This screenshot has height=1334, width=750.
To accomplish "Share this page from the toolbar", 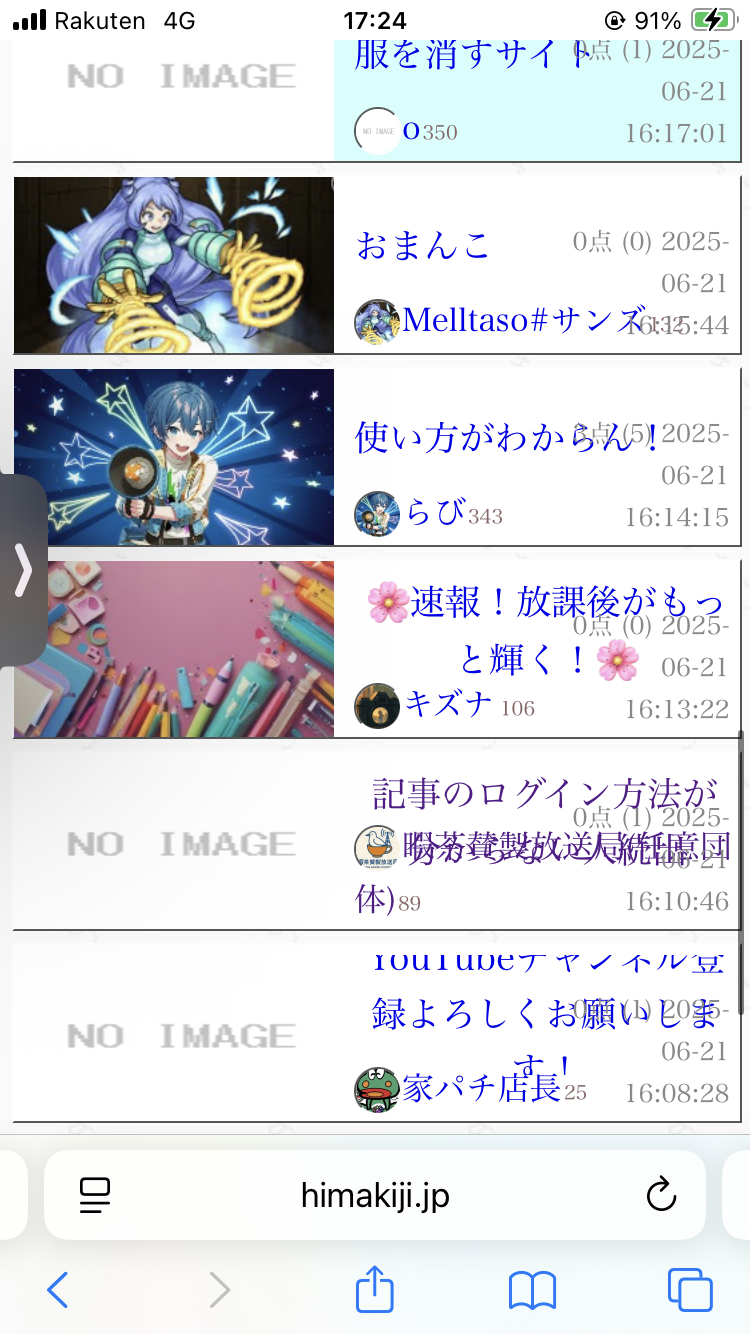I will [x=375, y=1290].
